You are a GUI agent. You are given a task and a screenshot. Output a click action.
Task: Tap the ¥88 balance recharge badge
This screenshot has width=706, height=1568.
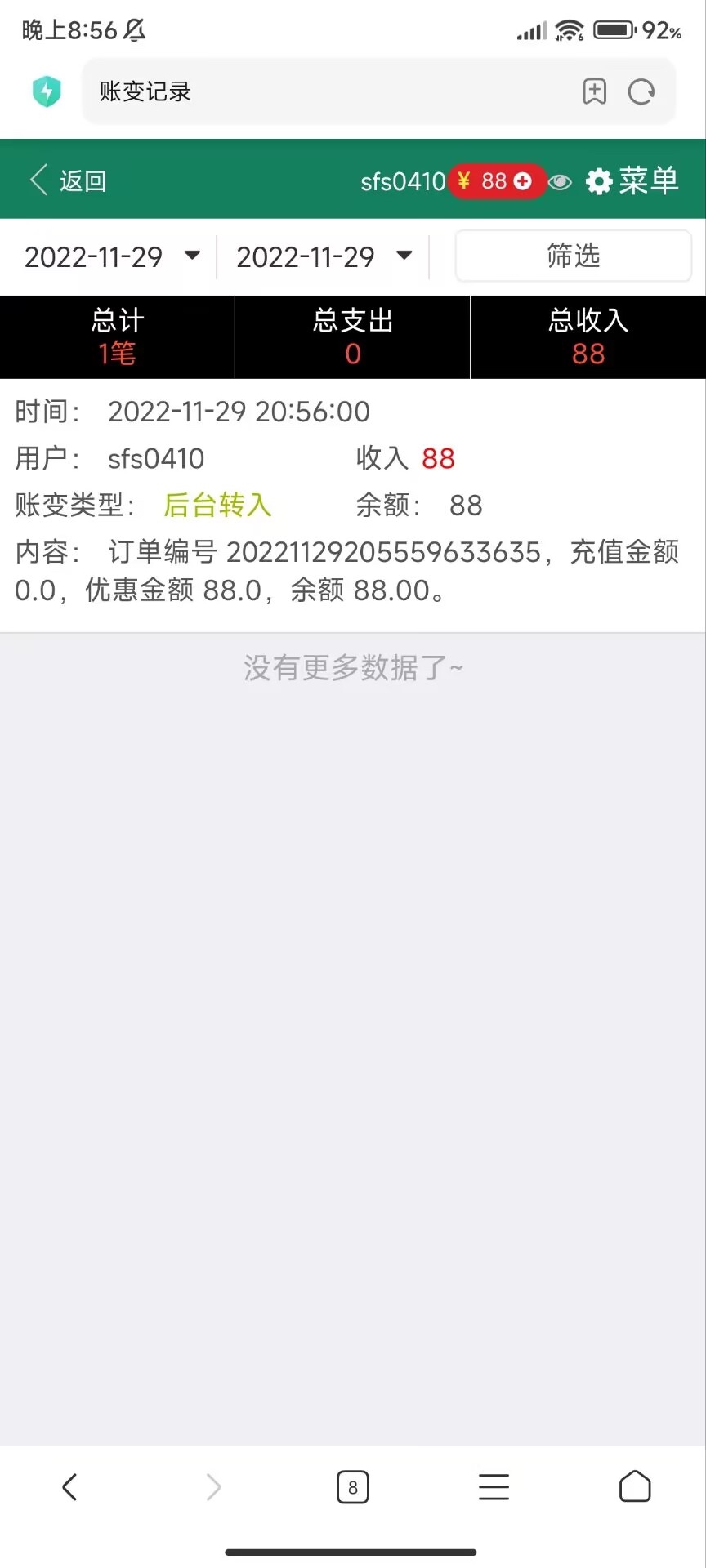coord(495,180)
